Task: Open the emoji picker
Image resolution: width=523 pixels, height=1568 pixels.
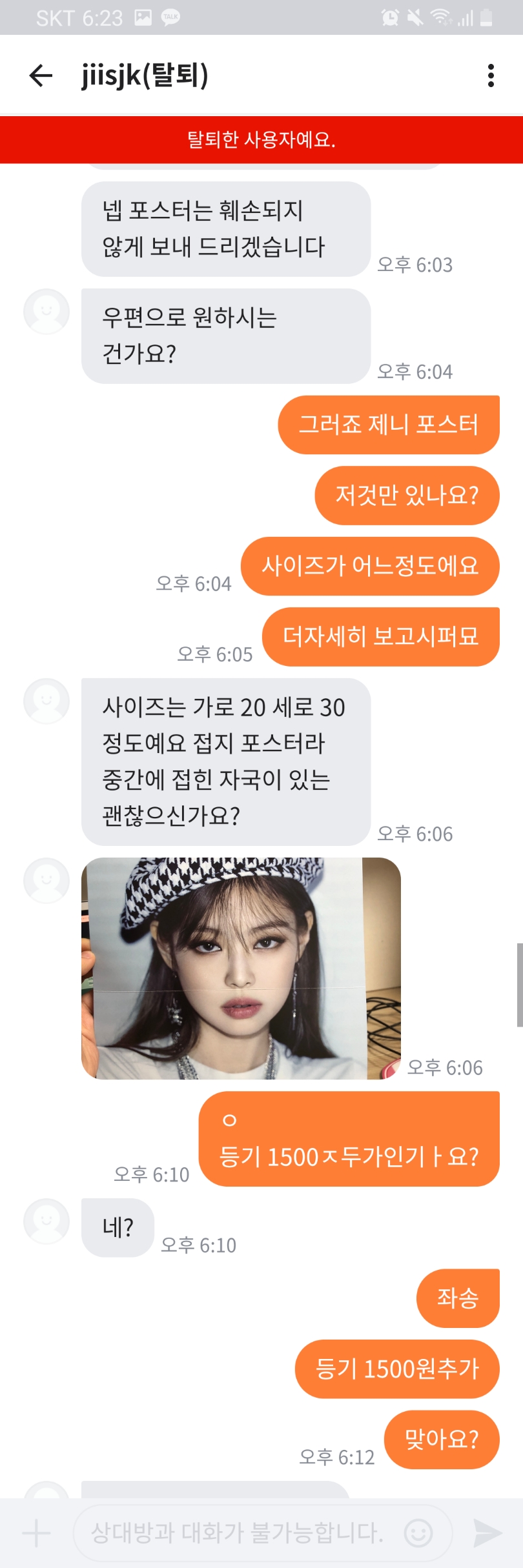Action: (418, 1533)
